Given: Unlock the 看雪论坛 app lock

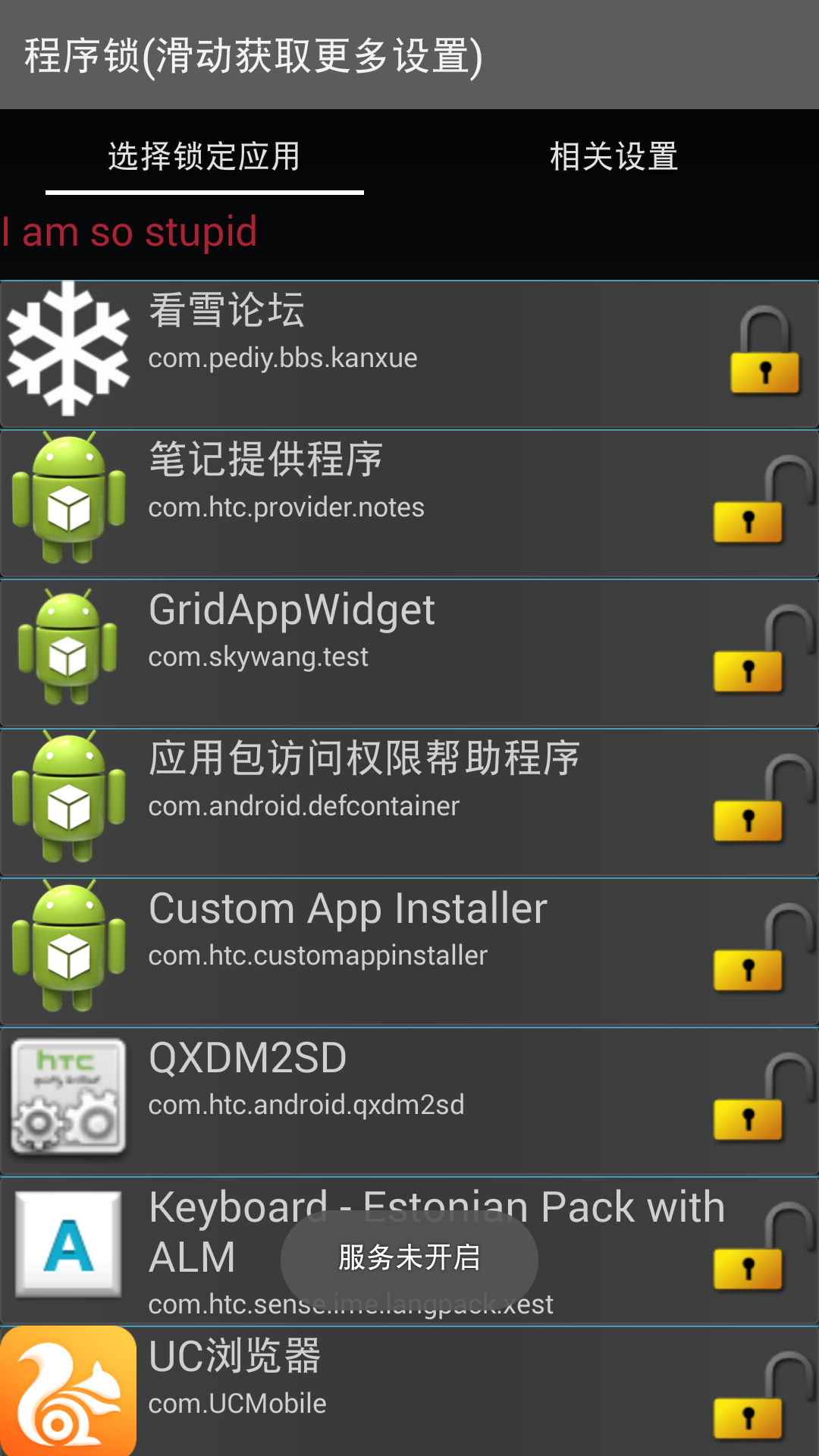Looking at the screenshot, I should 764,352.
